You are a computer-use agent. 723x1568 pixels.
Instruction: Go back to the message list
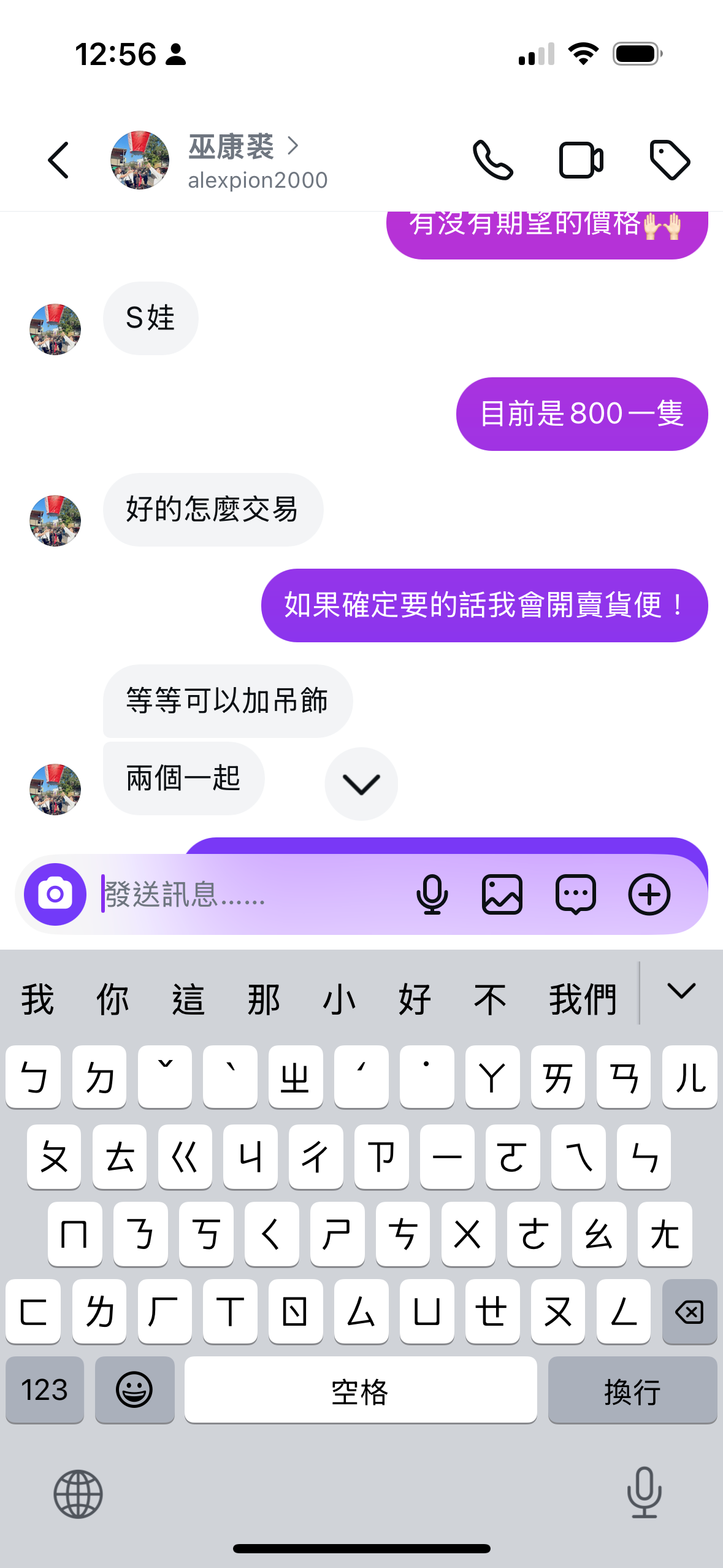58,161
